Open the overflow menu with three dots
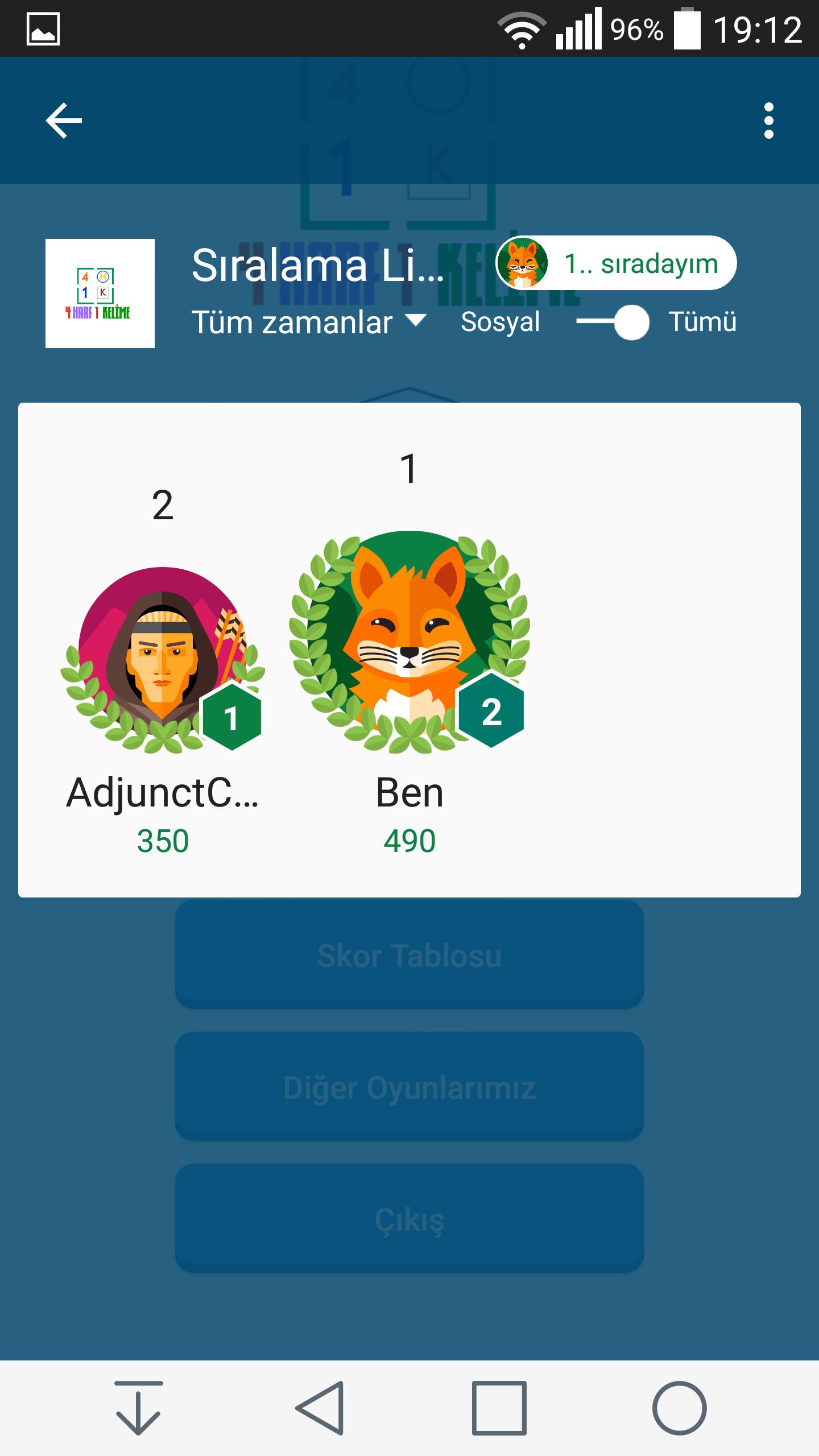This screenshot has height=1456, width=819. pos(769,121)
